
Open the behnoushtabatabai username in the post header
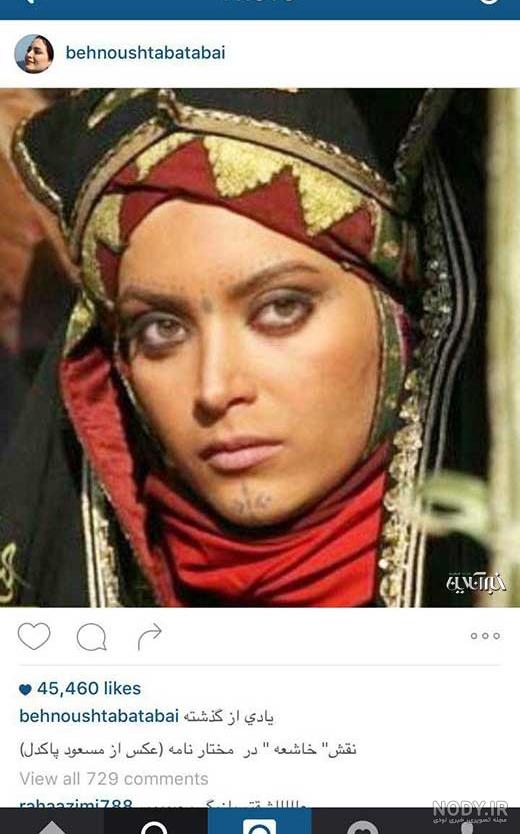[x=145, y=53]
